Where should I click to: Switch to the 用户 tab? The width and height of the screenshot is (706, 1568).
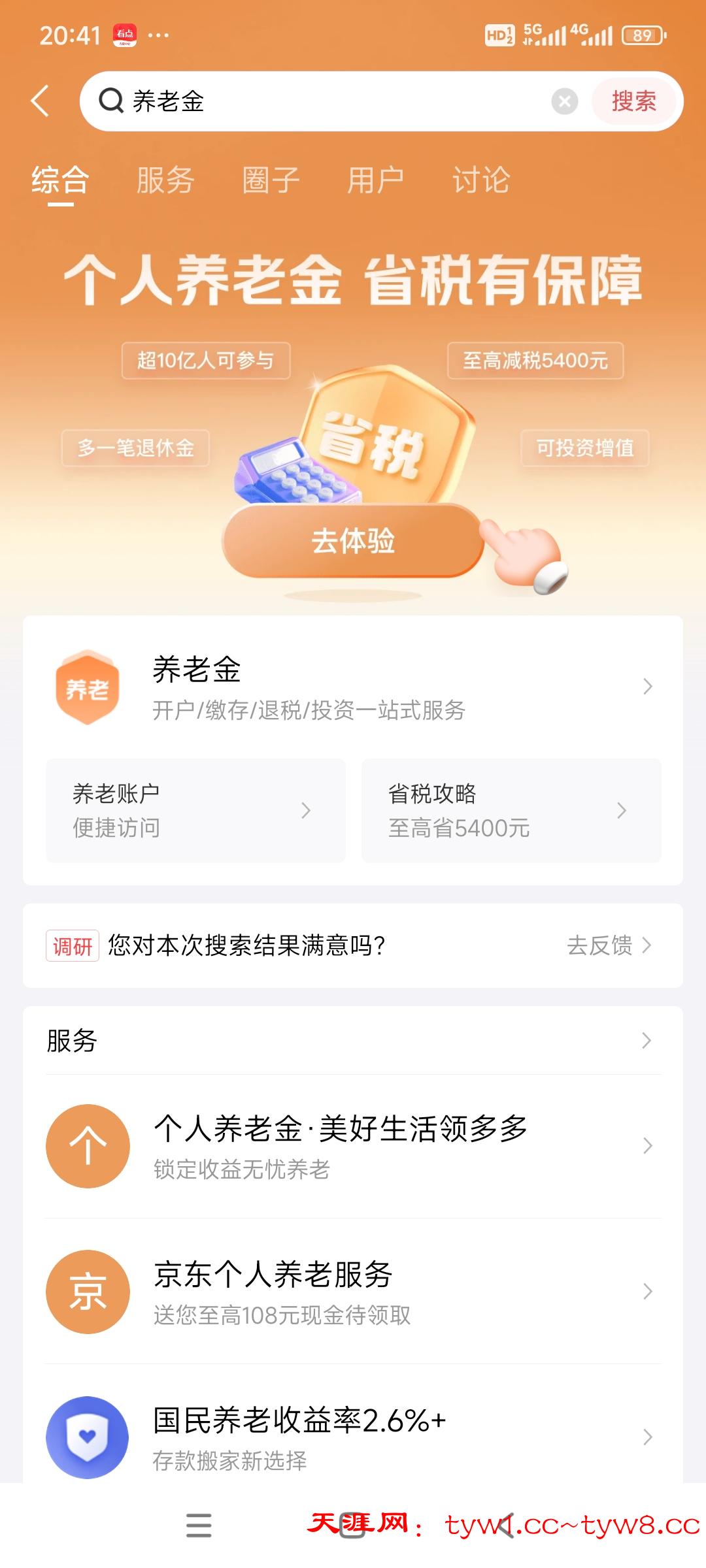coord(375,180)
